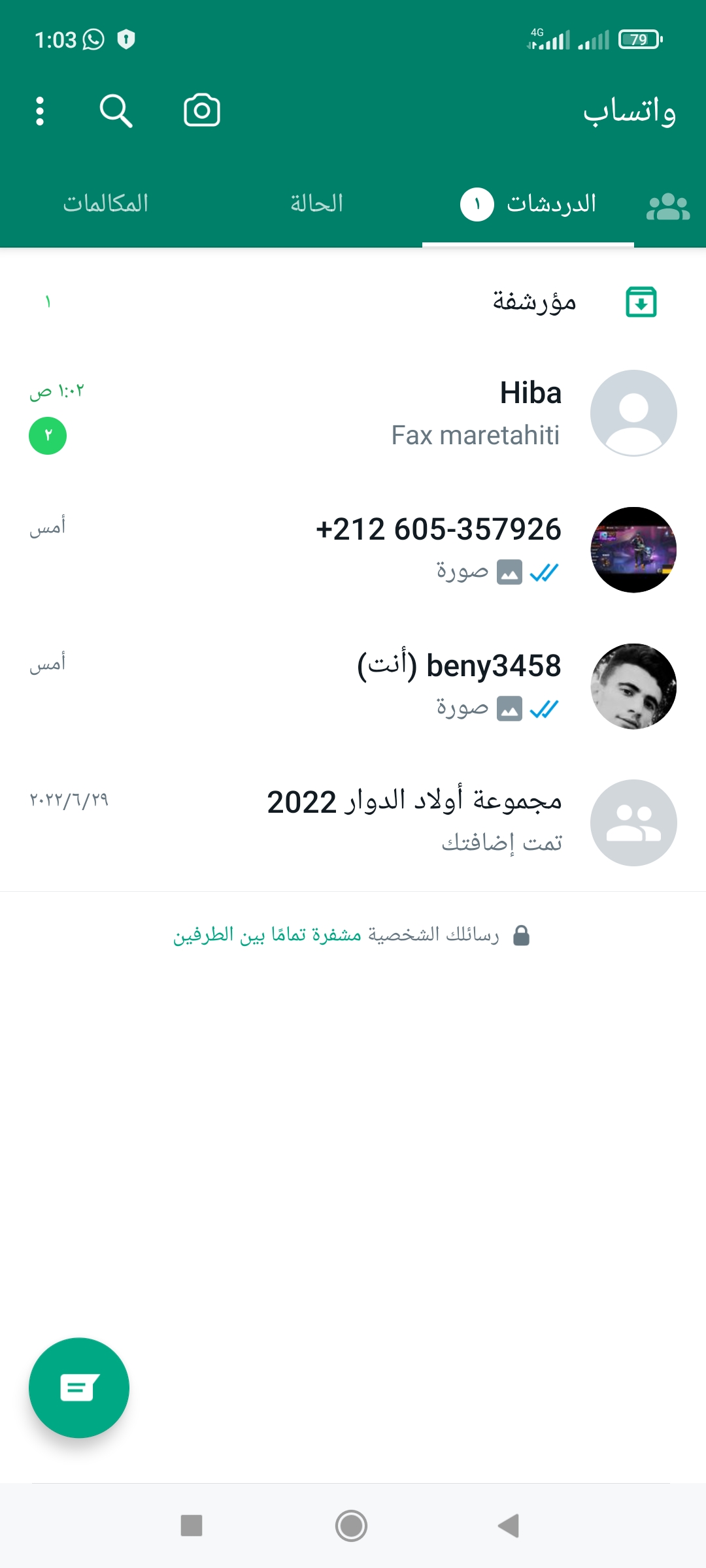View beny3458's profile photo
Screen dimensions: 706x1568
[x=633, y=686]
